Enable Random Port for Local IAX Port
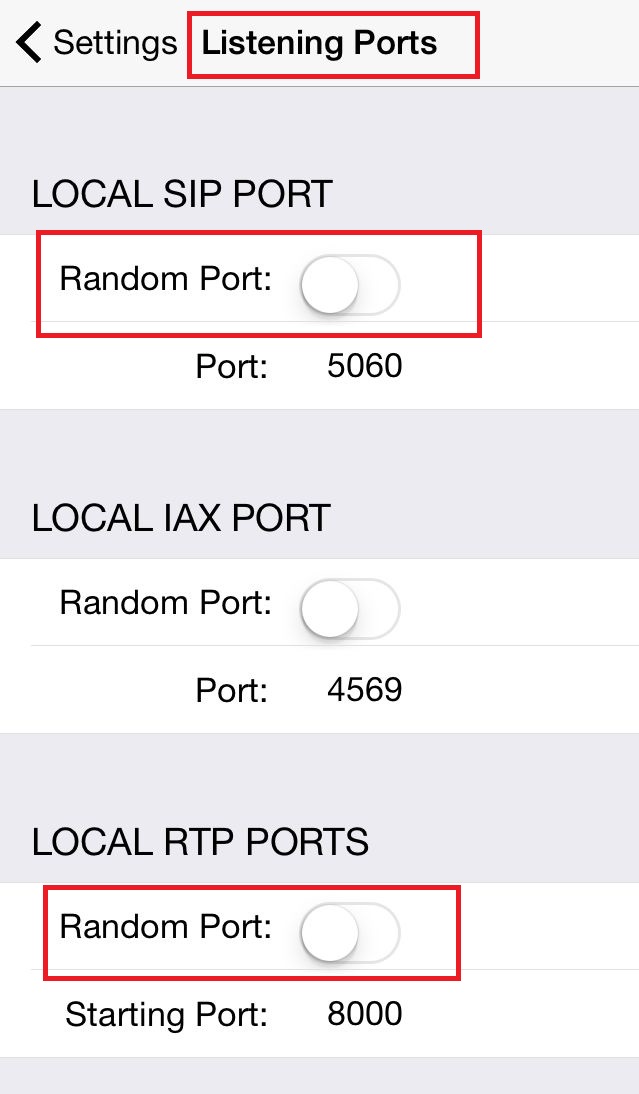The height and width of the screenshot is (1094, 639). [350, 608]
